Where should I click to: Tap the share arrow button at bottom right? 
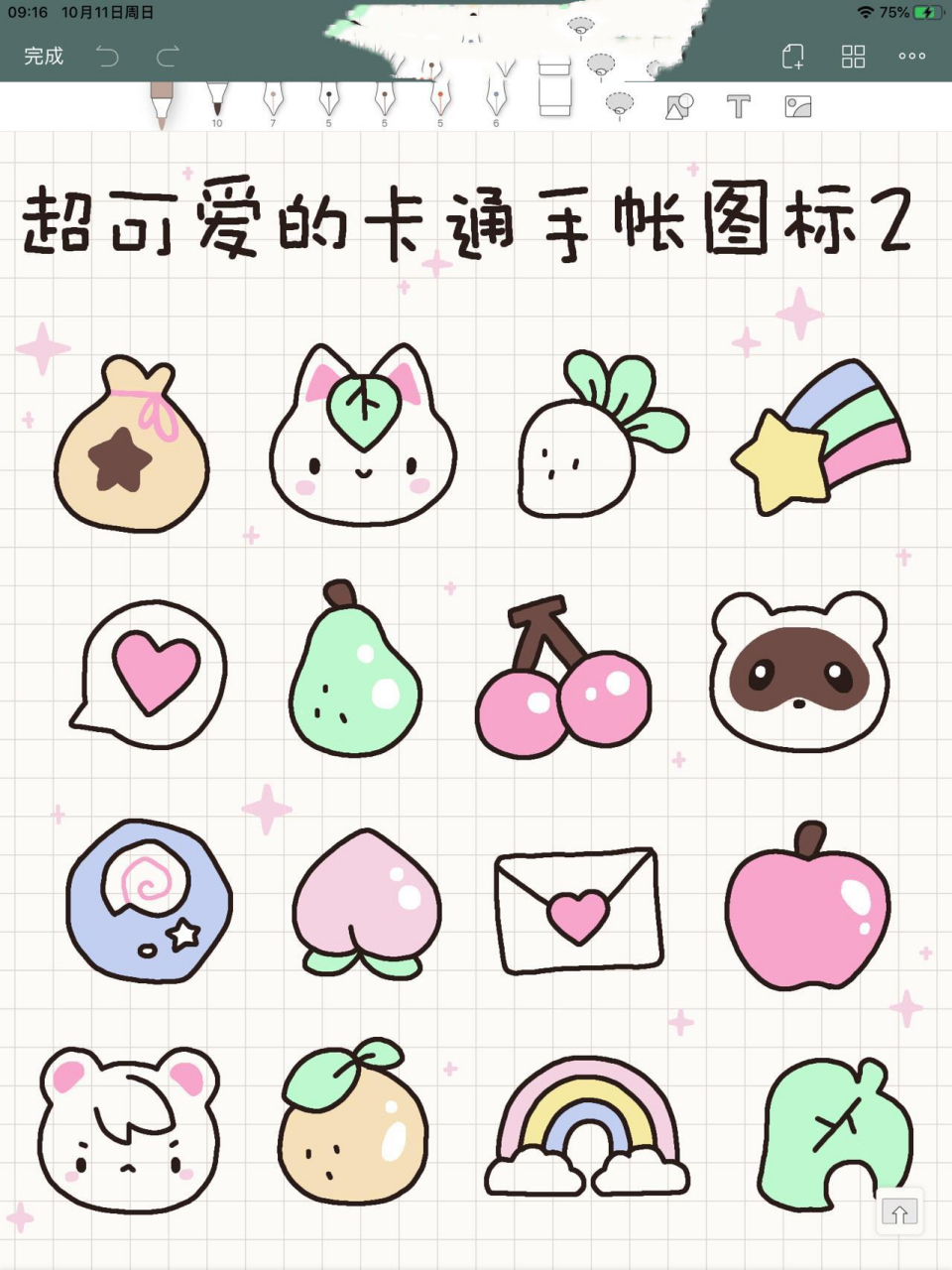click(x=900, y=1211)
